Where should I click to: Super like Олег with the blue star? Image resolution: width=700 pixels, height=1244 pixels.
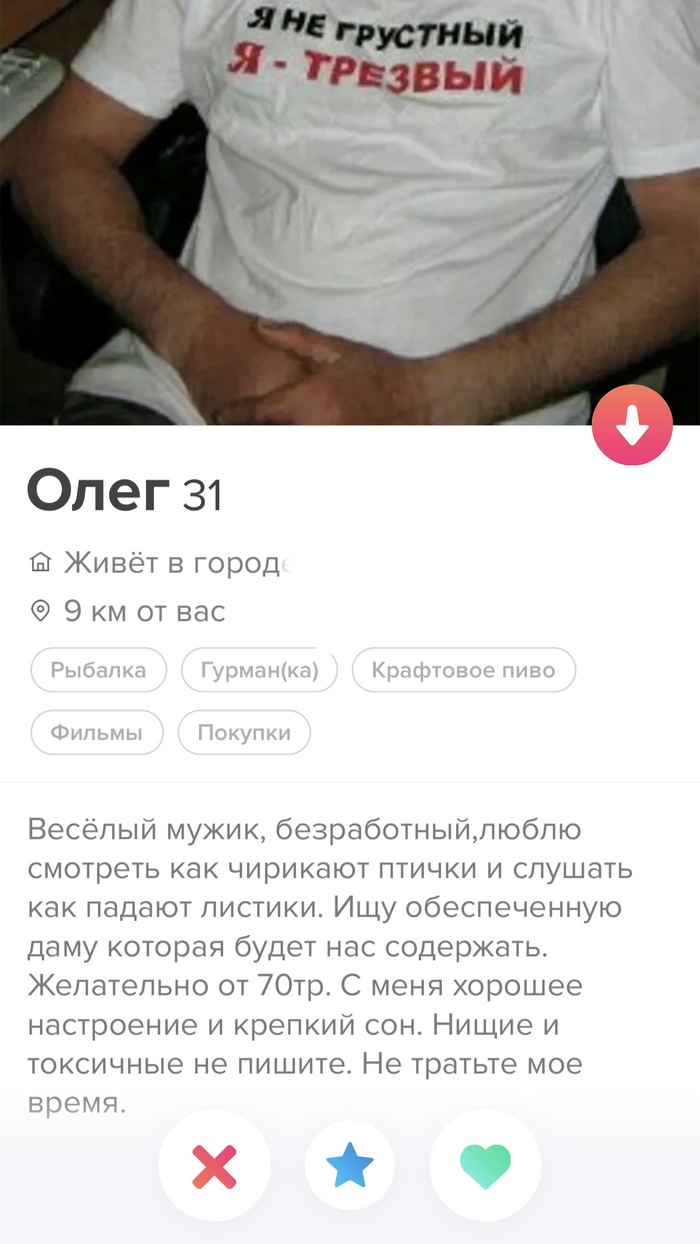(x=350, y=1165)
